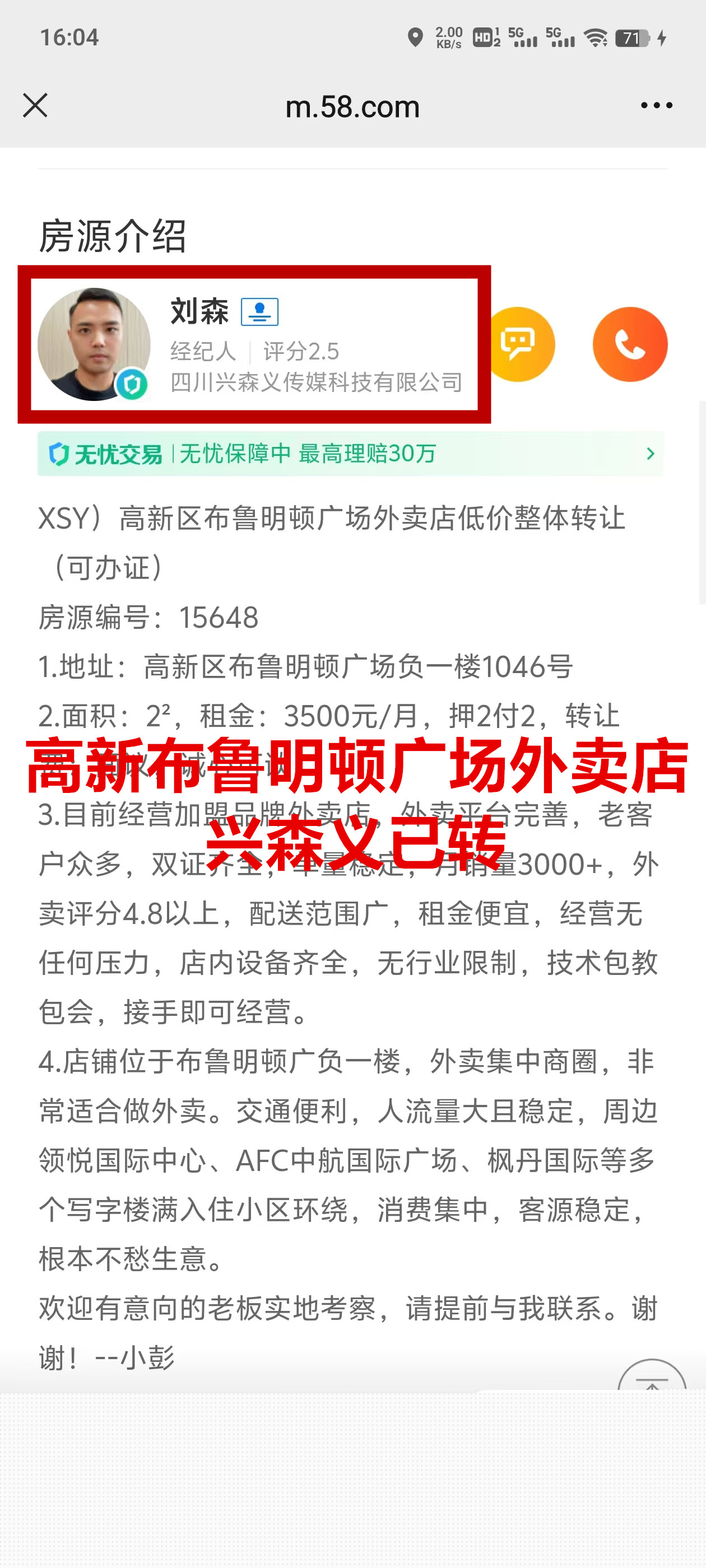This screenshot has width=706, height=1568.
Task: Close the m.58.com browser page
Action: pyautogui.click(x=35, y=105)
